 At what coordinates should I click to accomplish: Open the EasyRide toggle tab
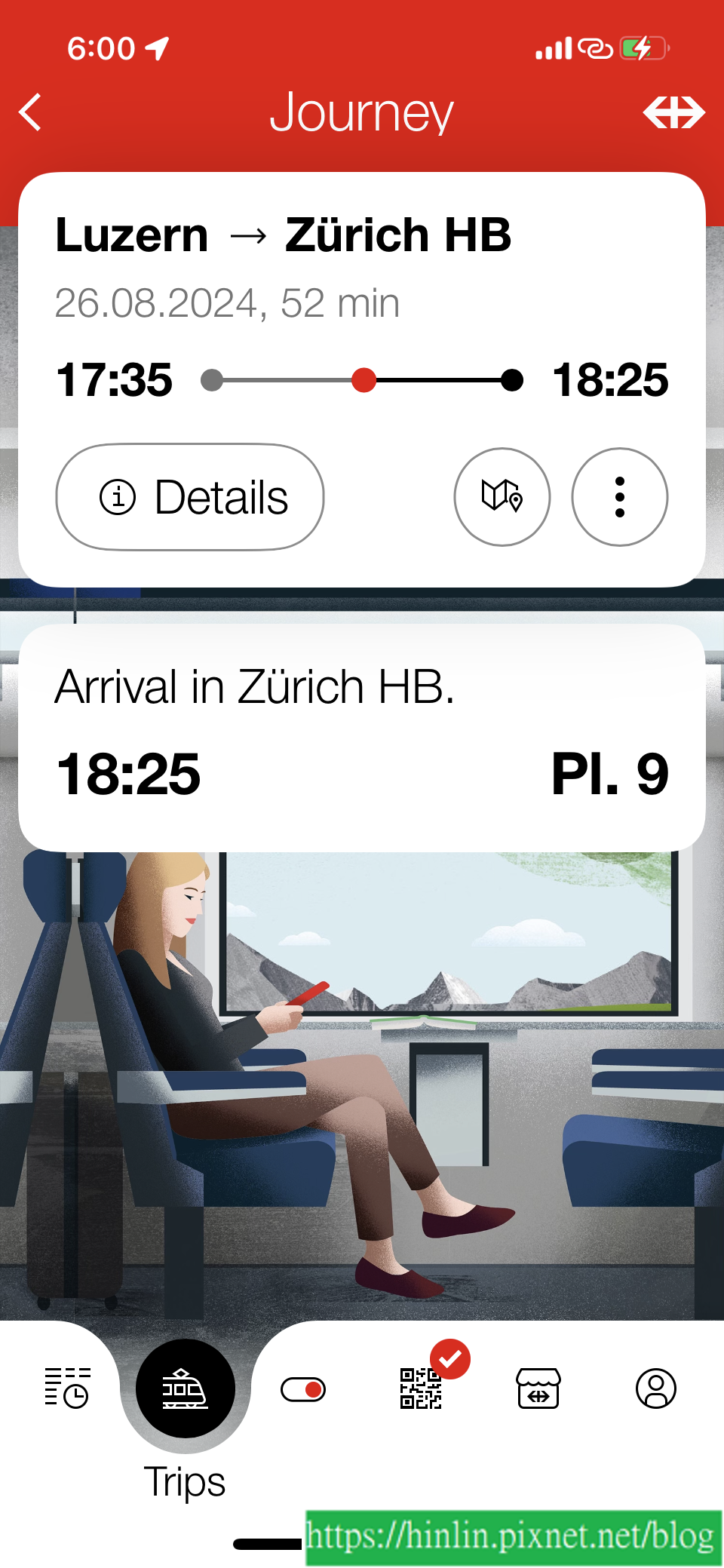[x=303, y=1388]
